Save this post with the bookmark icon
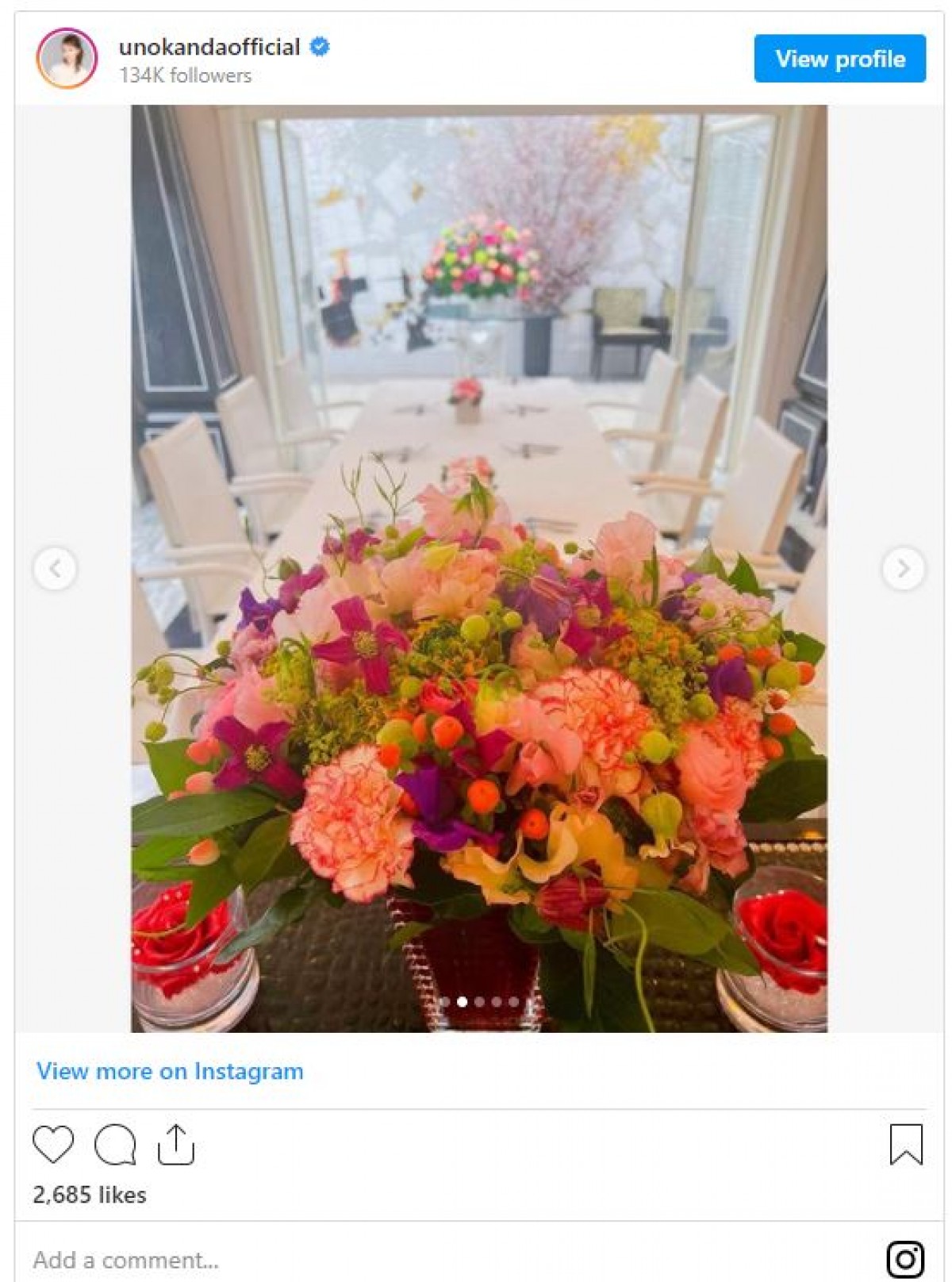The height and width of the screenshot is (1282, 952). pos(905,1145)
